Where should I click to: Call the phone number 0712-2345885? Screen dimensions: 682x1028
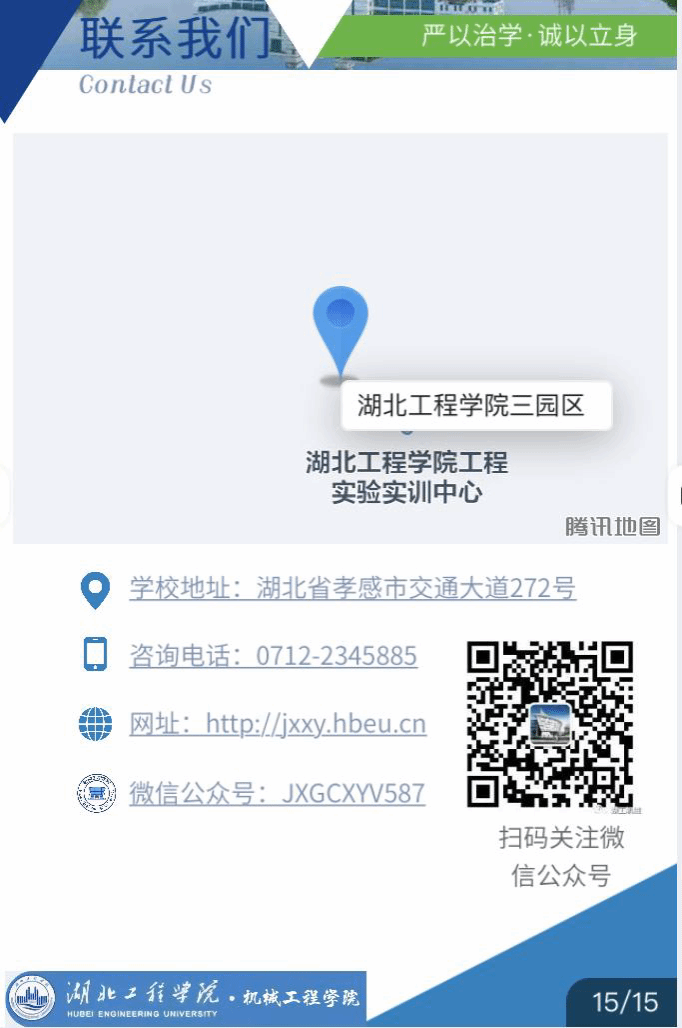273,656
